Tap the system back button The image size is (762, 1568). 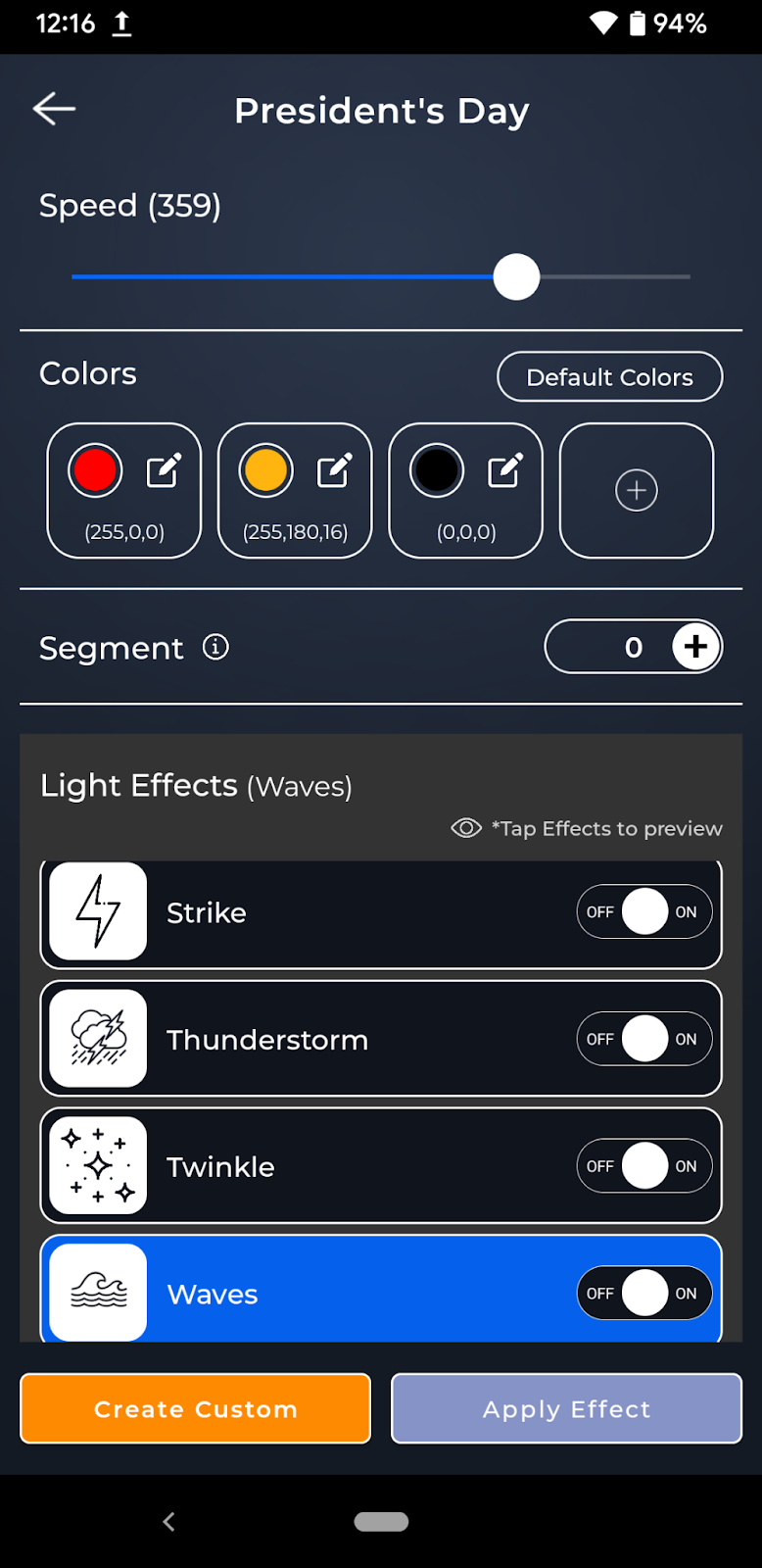168,1521
